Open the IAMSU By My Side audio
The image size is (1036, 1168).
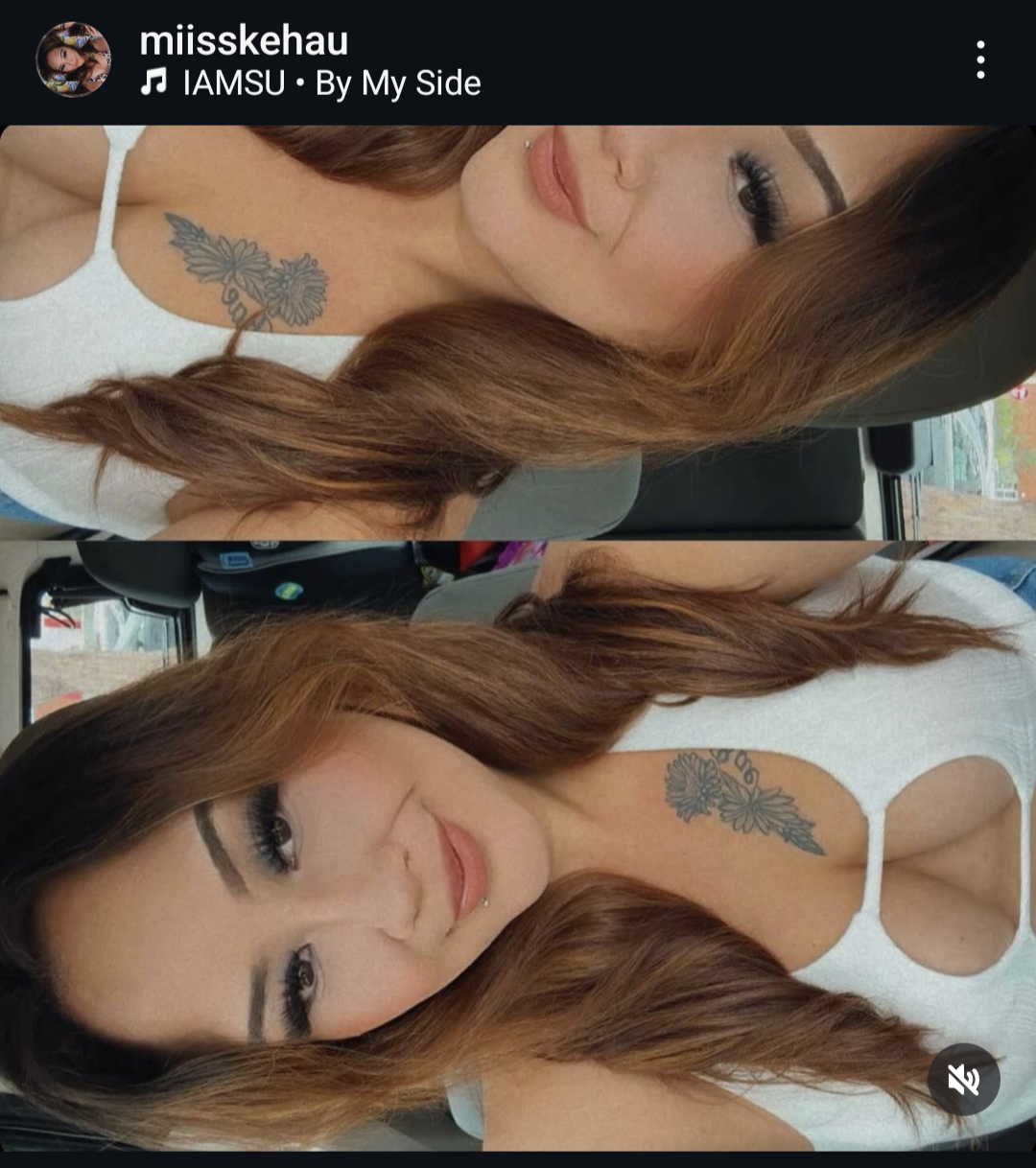point(330,84)
